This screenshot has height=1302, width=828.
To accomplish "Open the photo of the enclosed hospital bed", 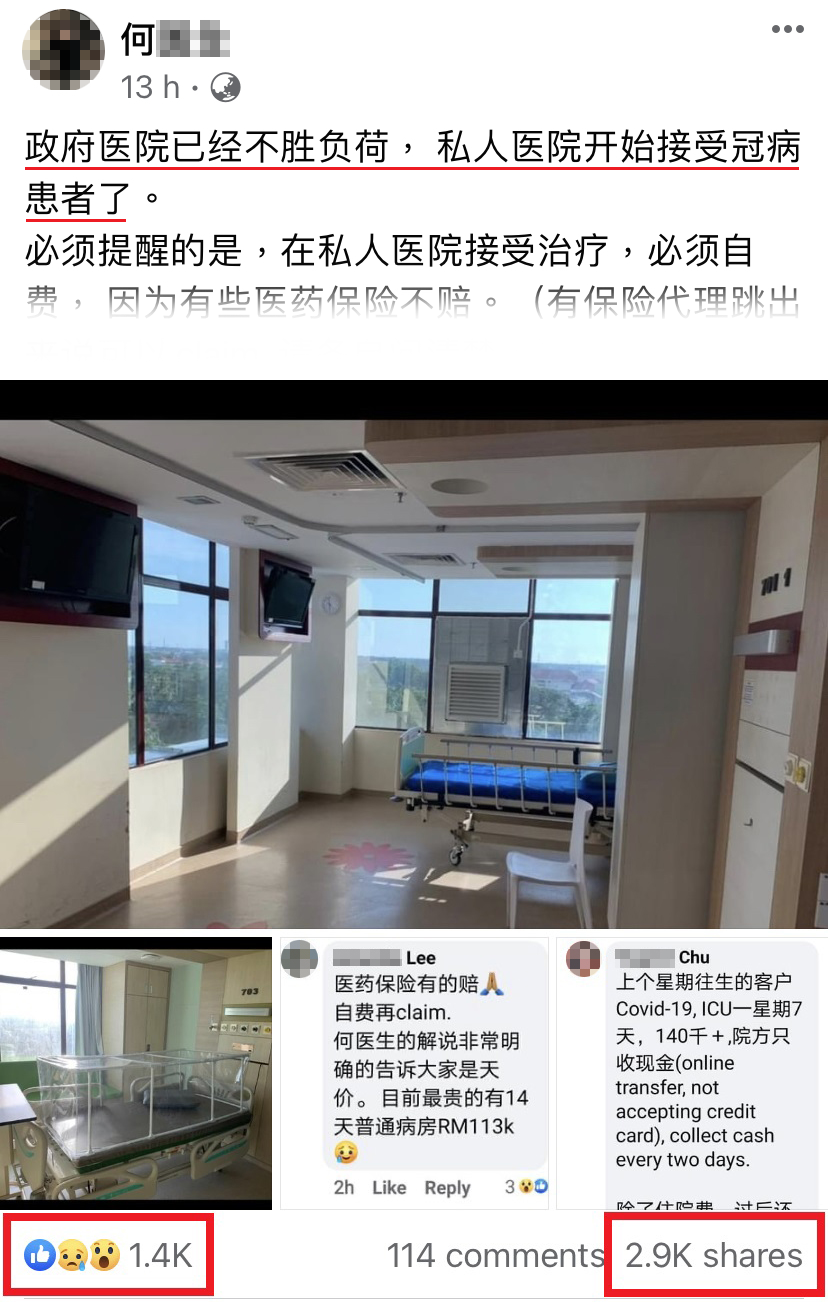I will (x=136, y=1072).
